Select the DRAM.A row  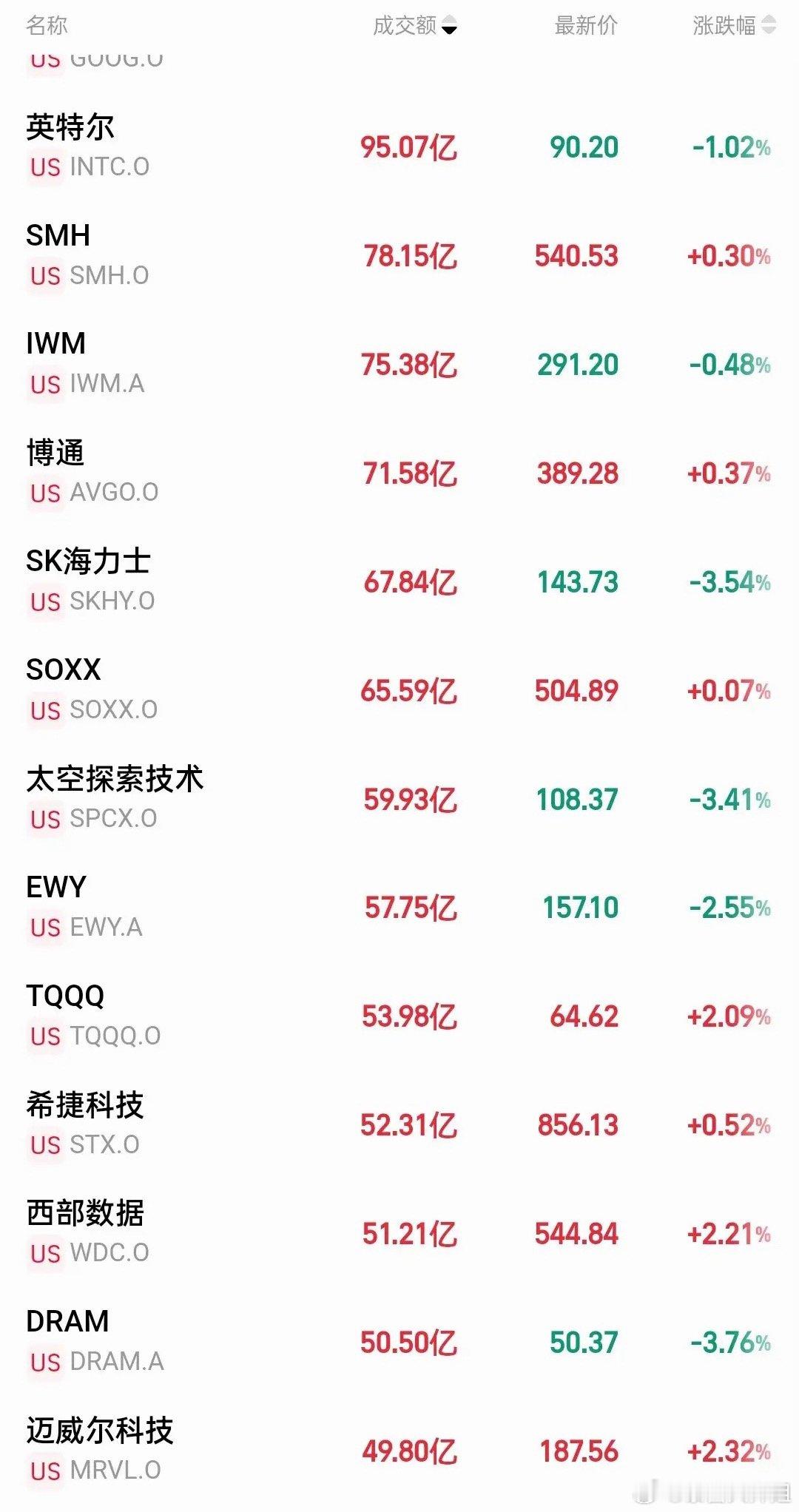click(399, 1343)
